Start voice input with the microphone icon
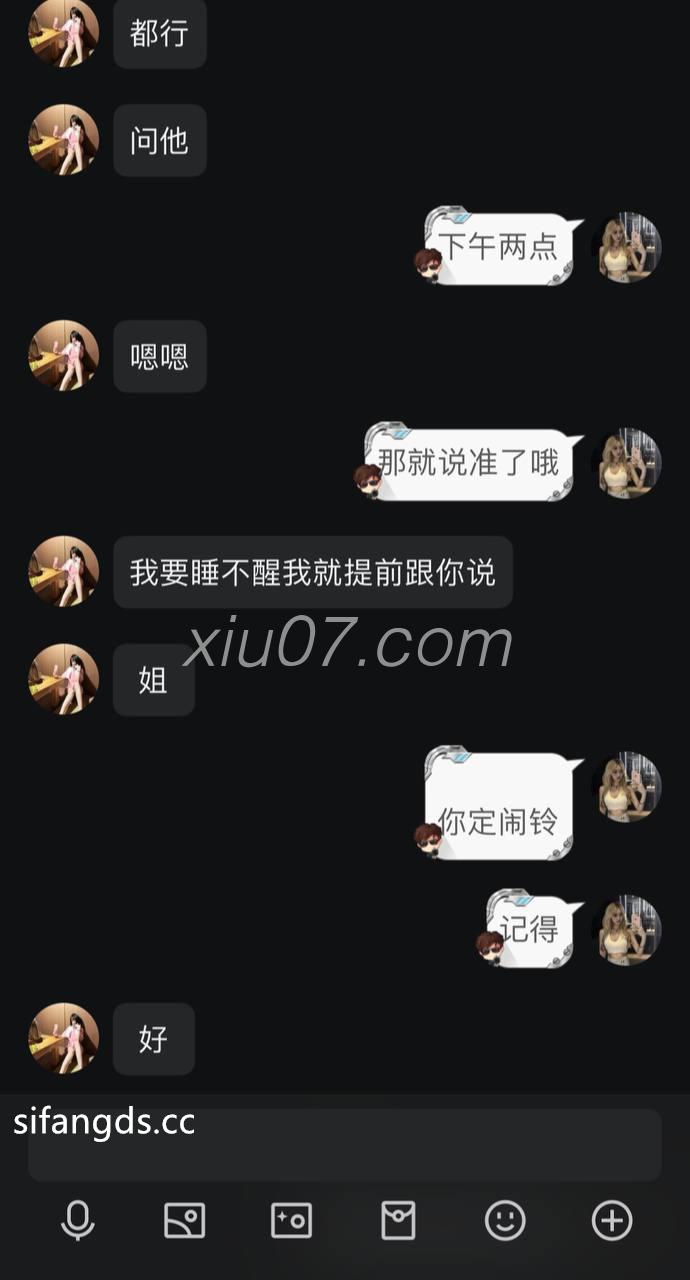The width and height of the screenshot is (690, 1280). tap(78, 1221)
